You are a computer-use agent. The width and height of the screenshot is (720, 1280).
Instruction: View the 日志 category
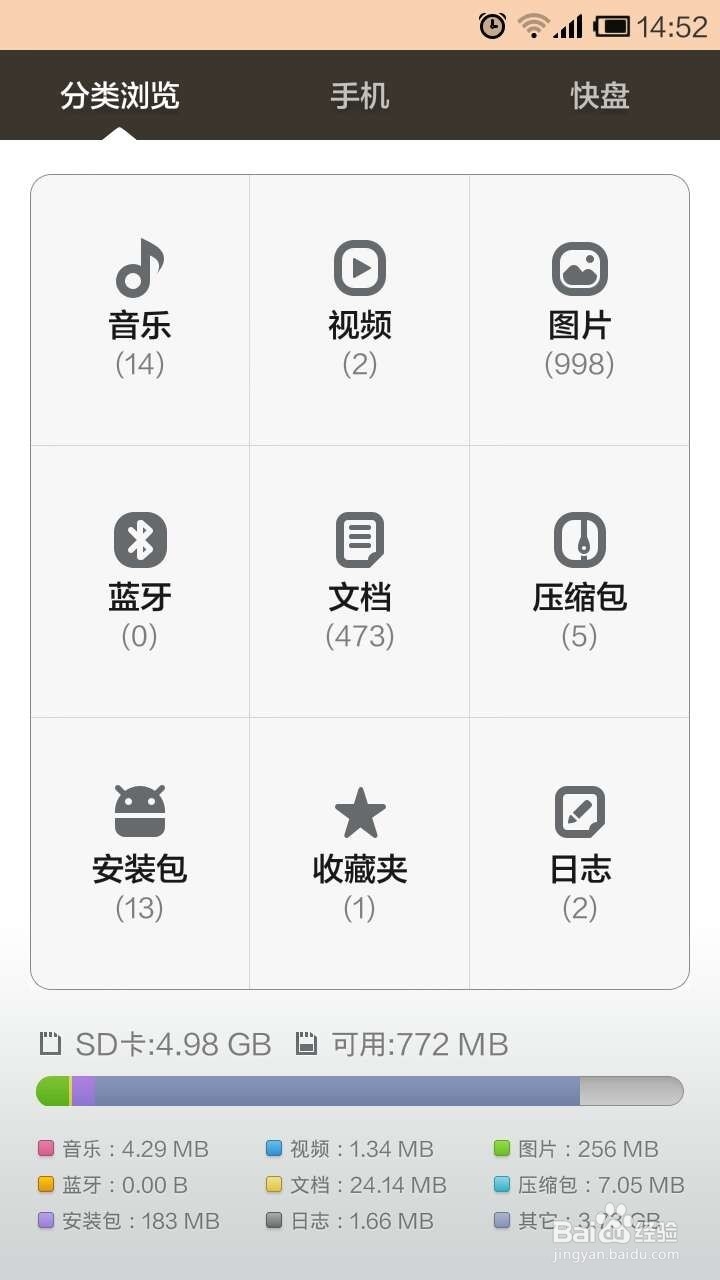click(579, 854)
